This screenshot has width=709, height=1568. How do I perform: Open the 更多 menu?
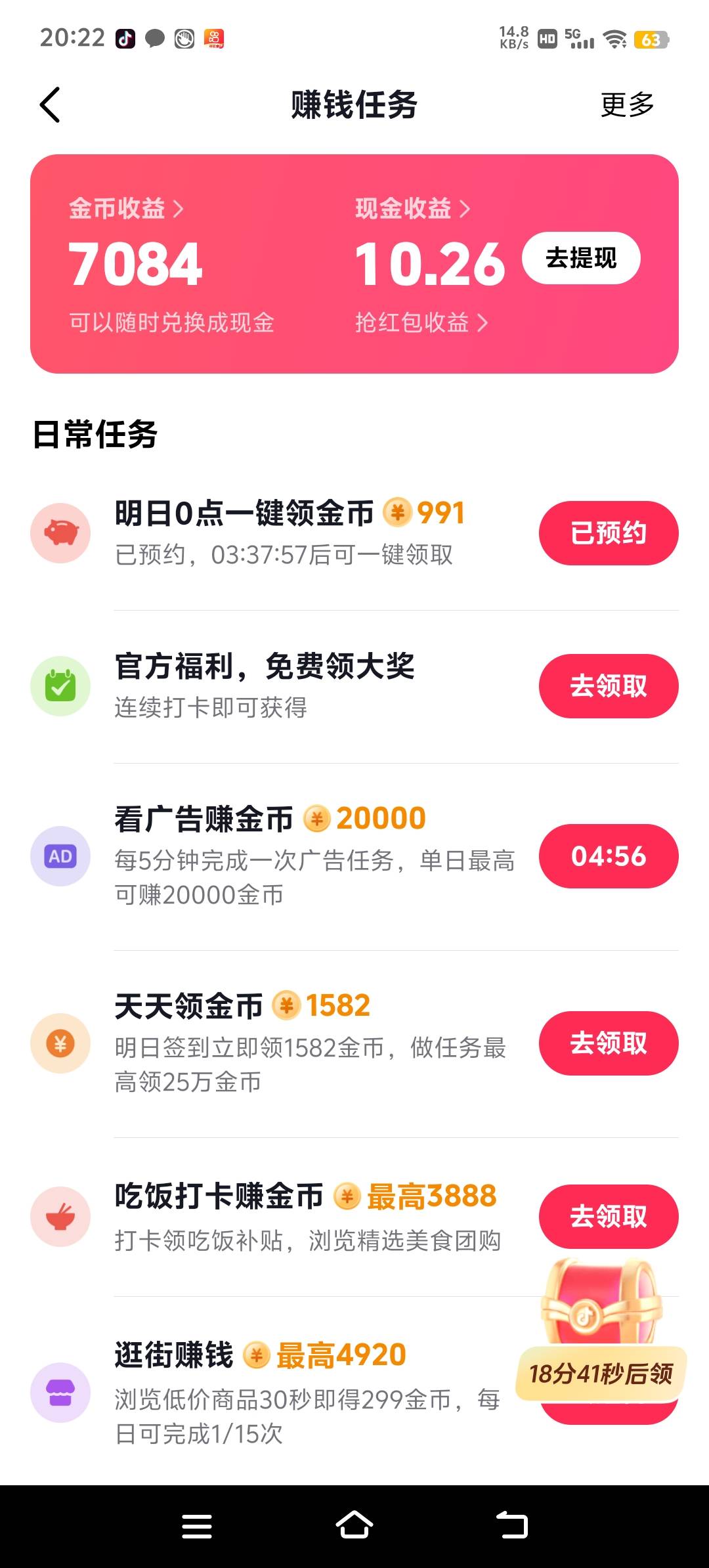point(628,105)
